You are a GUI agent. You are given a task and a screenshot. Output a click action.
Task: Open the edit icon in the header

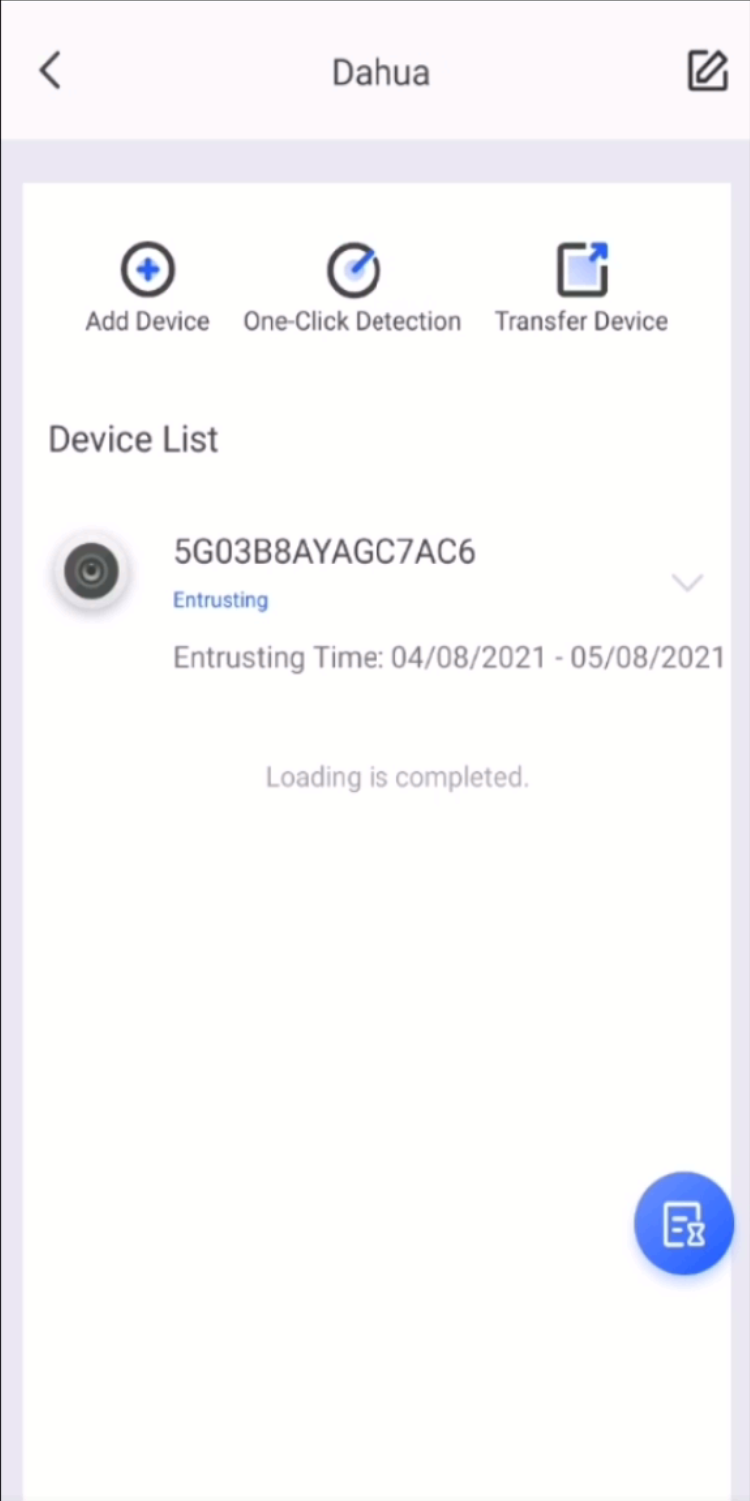[707, 71]
